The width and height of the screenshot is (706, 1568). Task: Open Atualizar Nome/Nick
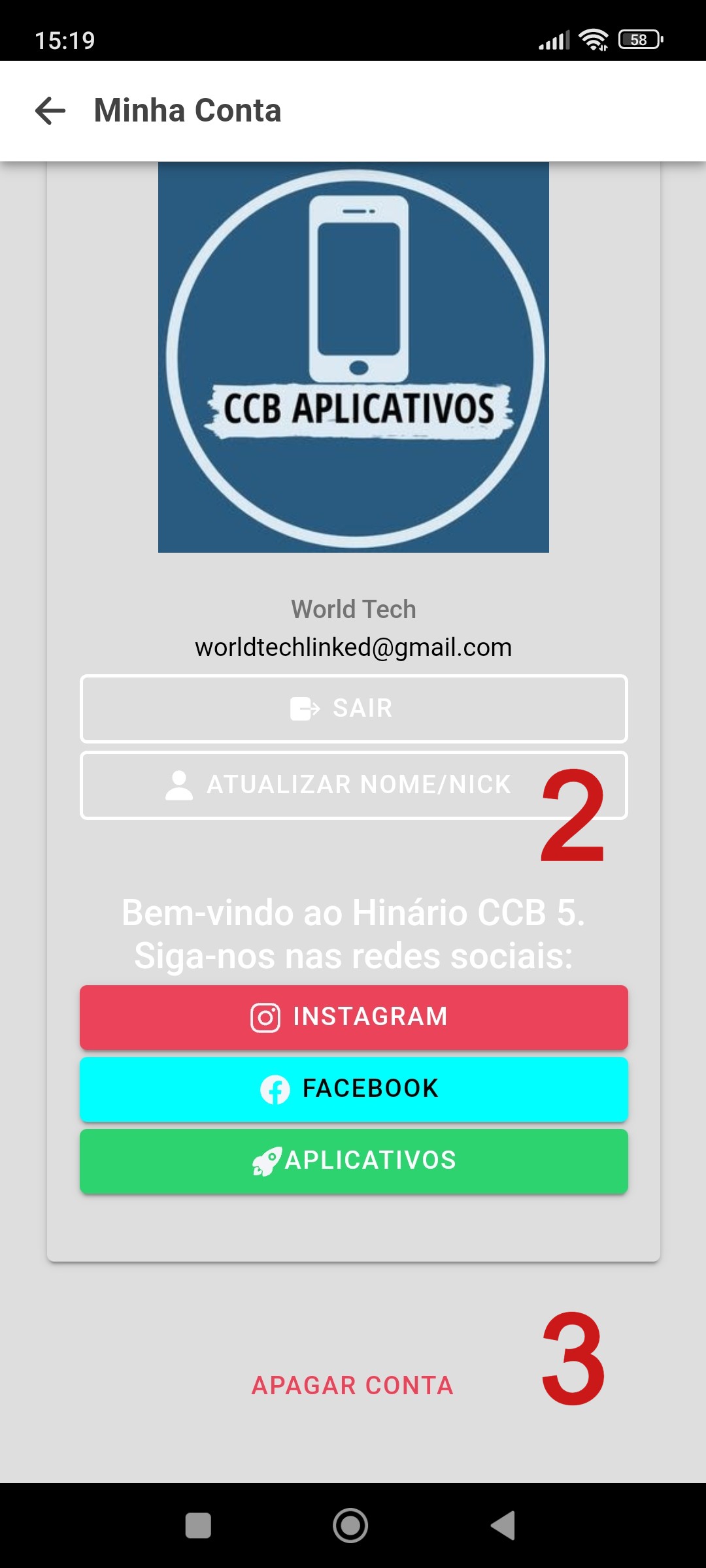click(354, 785)
